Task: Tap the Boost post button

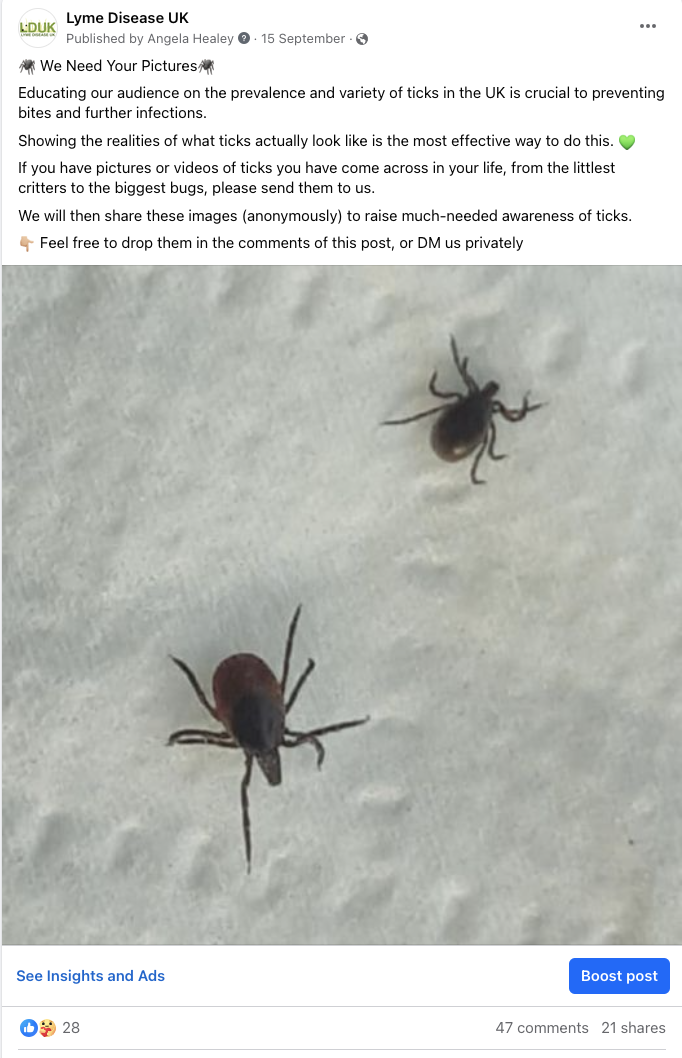Action: point(619,976)
